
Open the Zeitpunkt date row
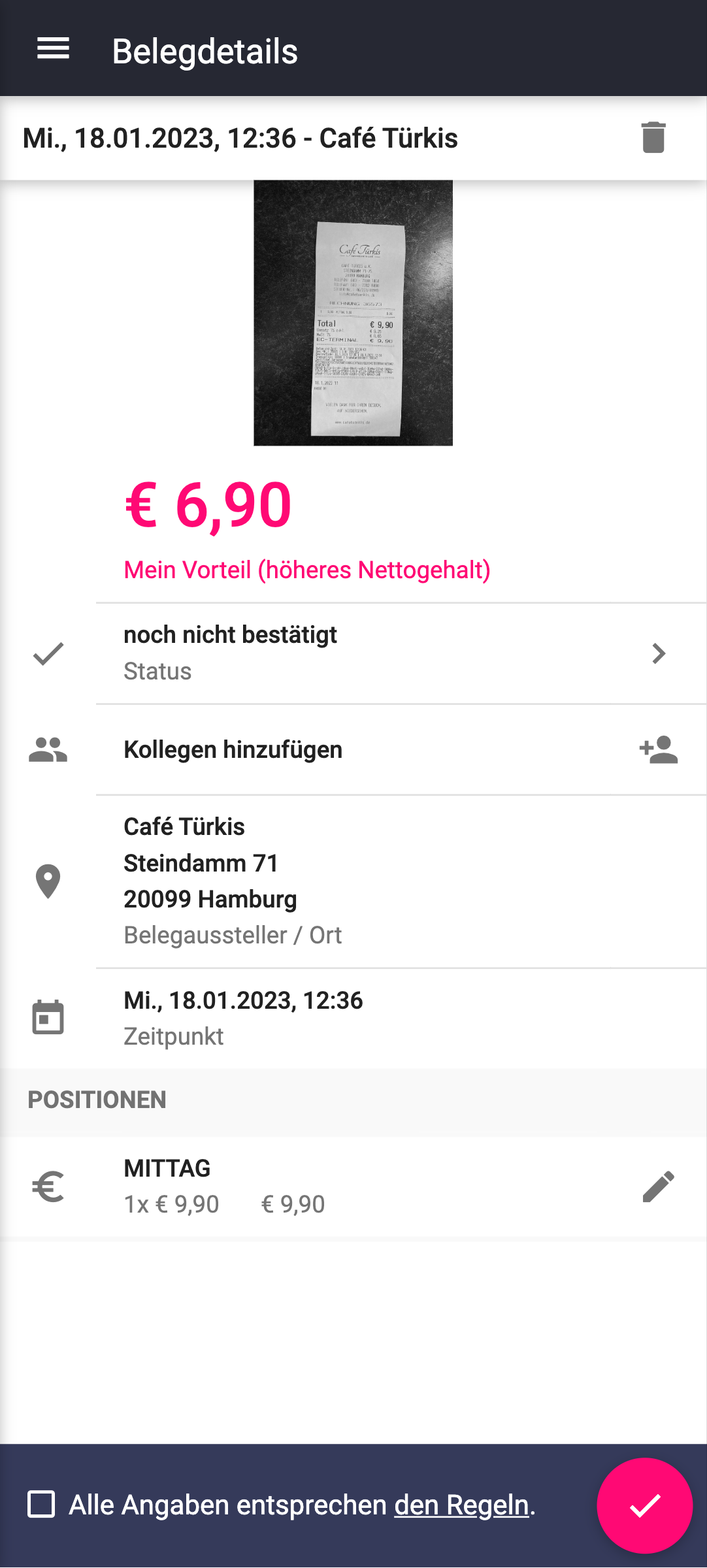click(354, 1019)
